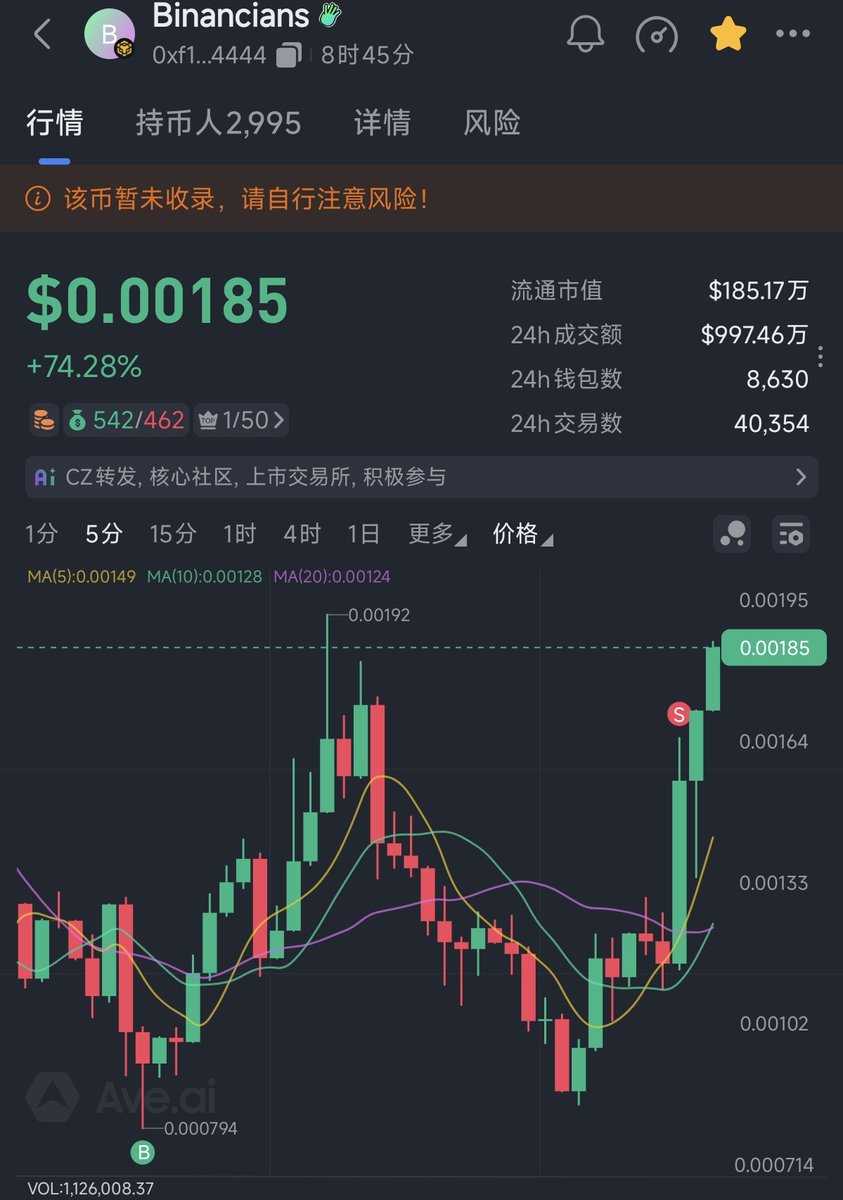Open the AI summary row CZ转发
Image resolution: width=843 pixels, height=1200 pixels.
pyautogui.click(x=421, y=477)
